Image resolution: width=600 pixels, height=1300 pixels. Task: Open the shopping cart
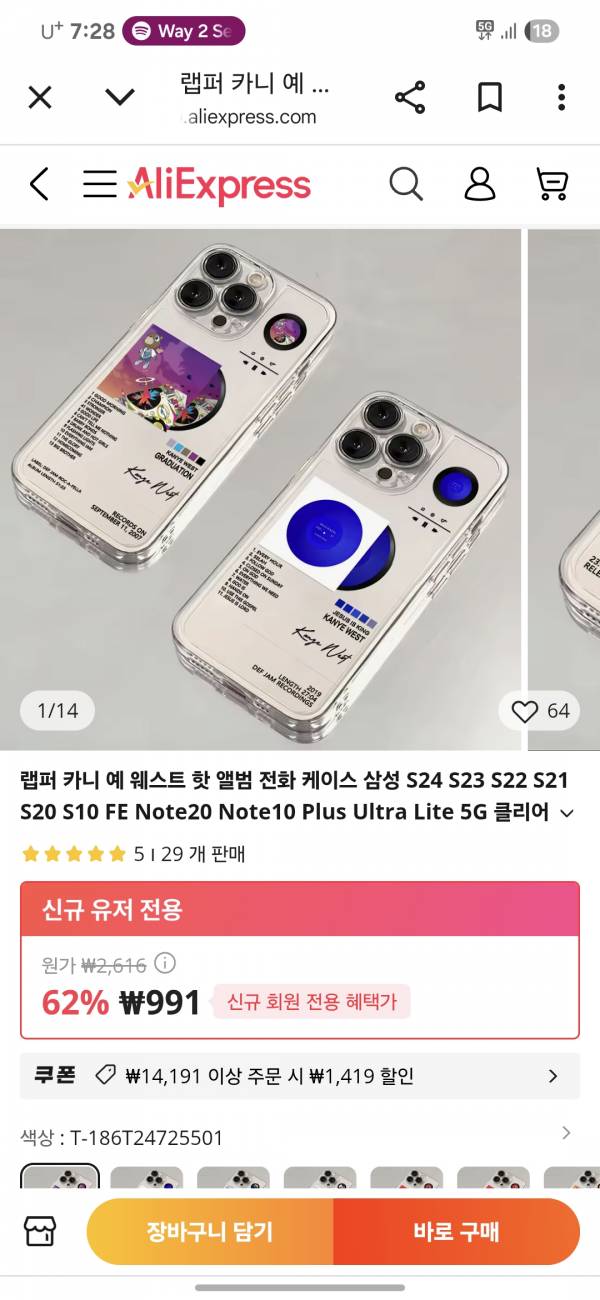tap(552, 184)
